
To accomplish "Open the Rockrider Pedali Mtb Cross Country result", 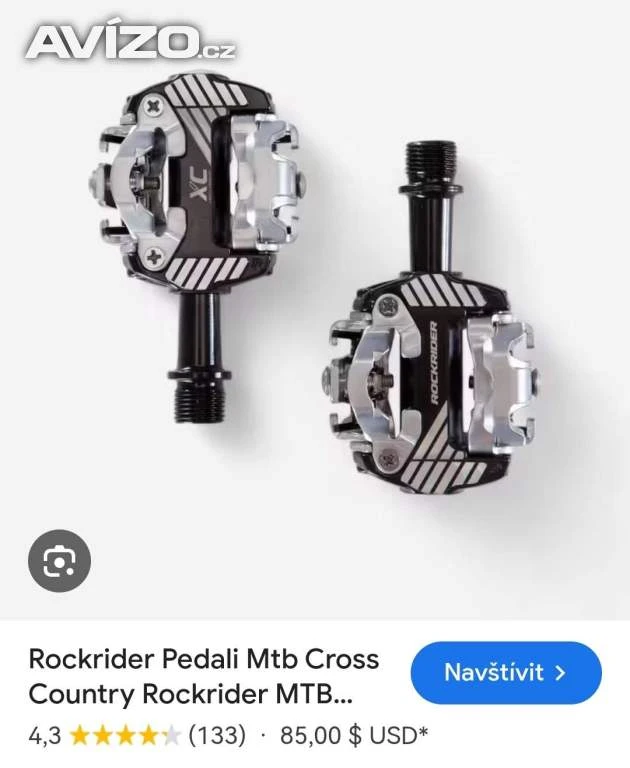I will (205, 675).
